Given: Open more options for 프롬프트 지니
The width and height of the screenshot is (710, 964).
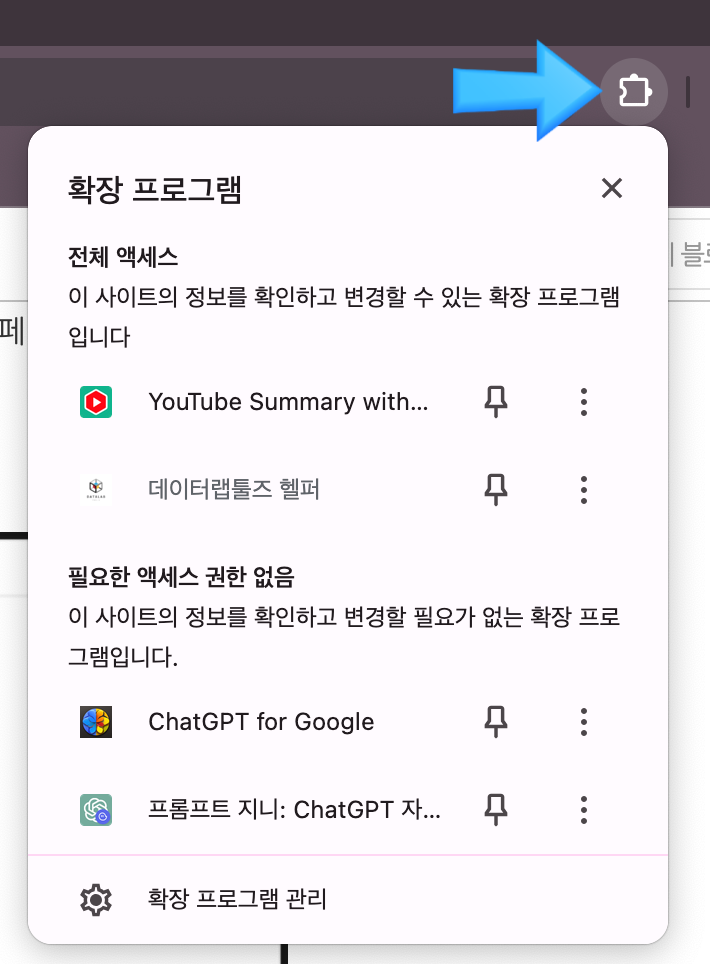Looking at the screenshot, I should (x=584, y=810).
